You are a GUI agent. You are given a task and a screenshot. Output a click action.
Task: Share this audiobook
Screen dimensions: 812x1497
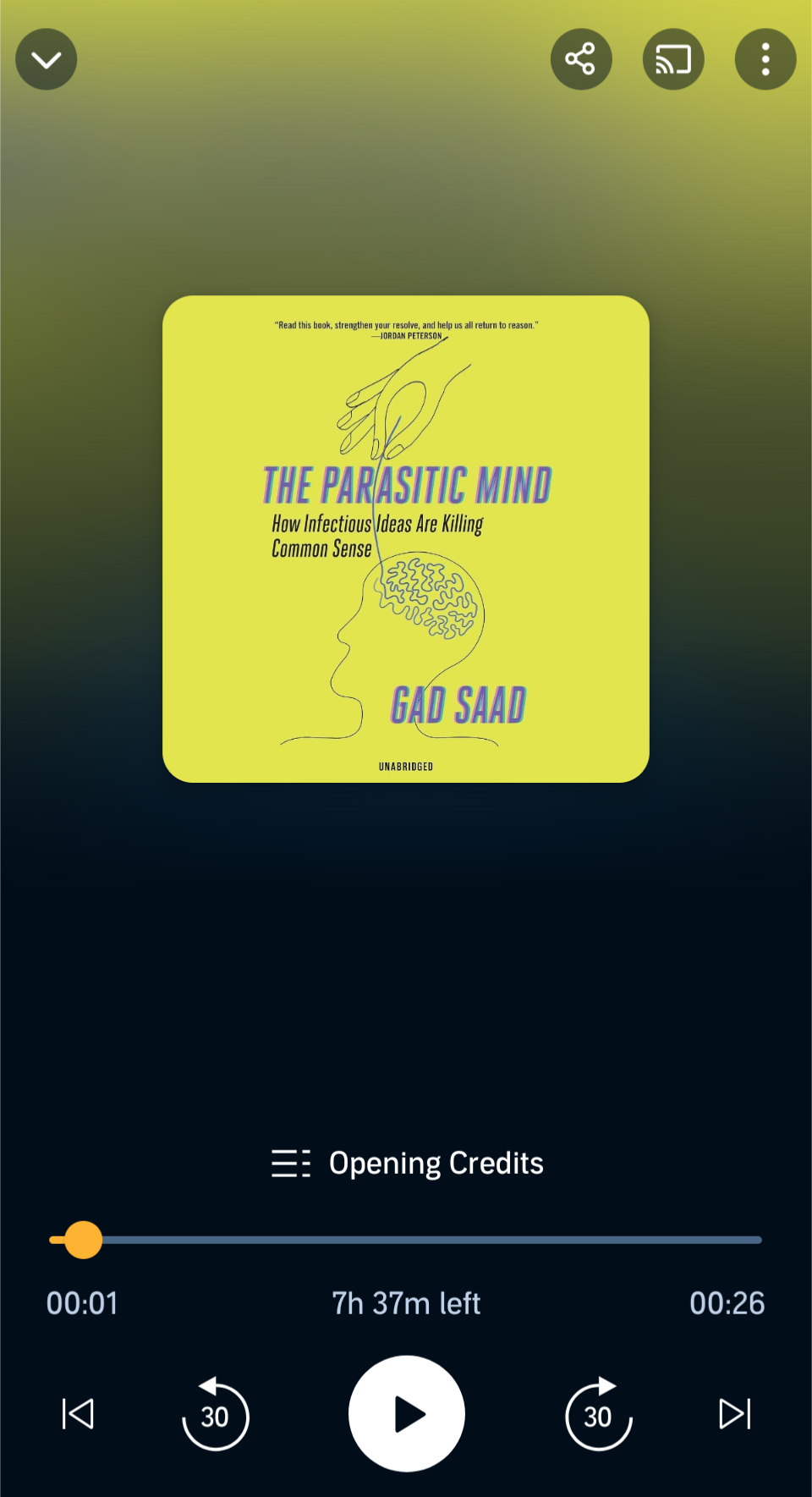(581, 59)
